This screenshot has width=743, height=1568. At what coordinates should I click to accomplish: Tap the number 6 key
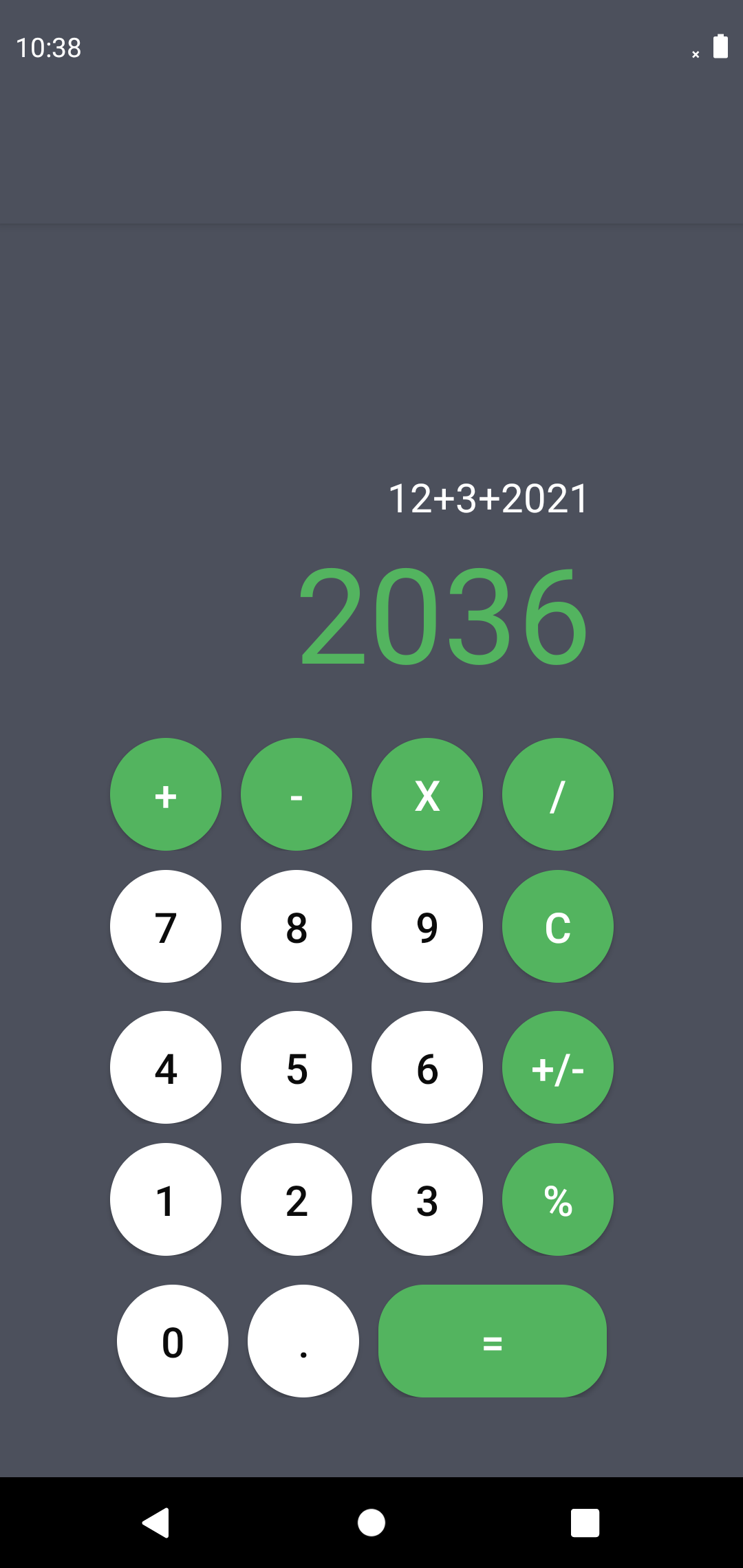427,1067
